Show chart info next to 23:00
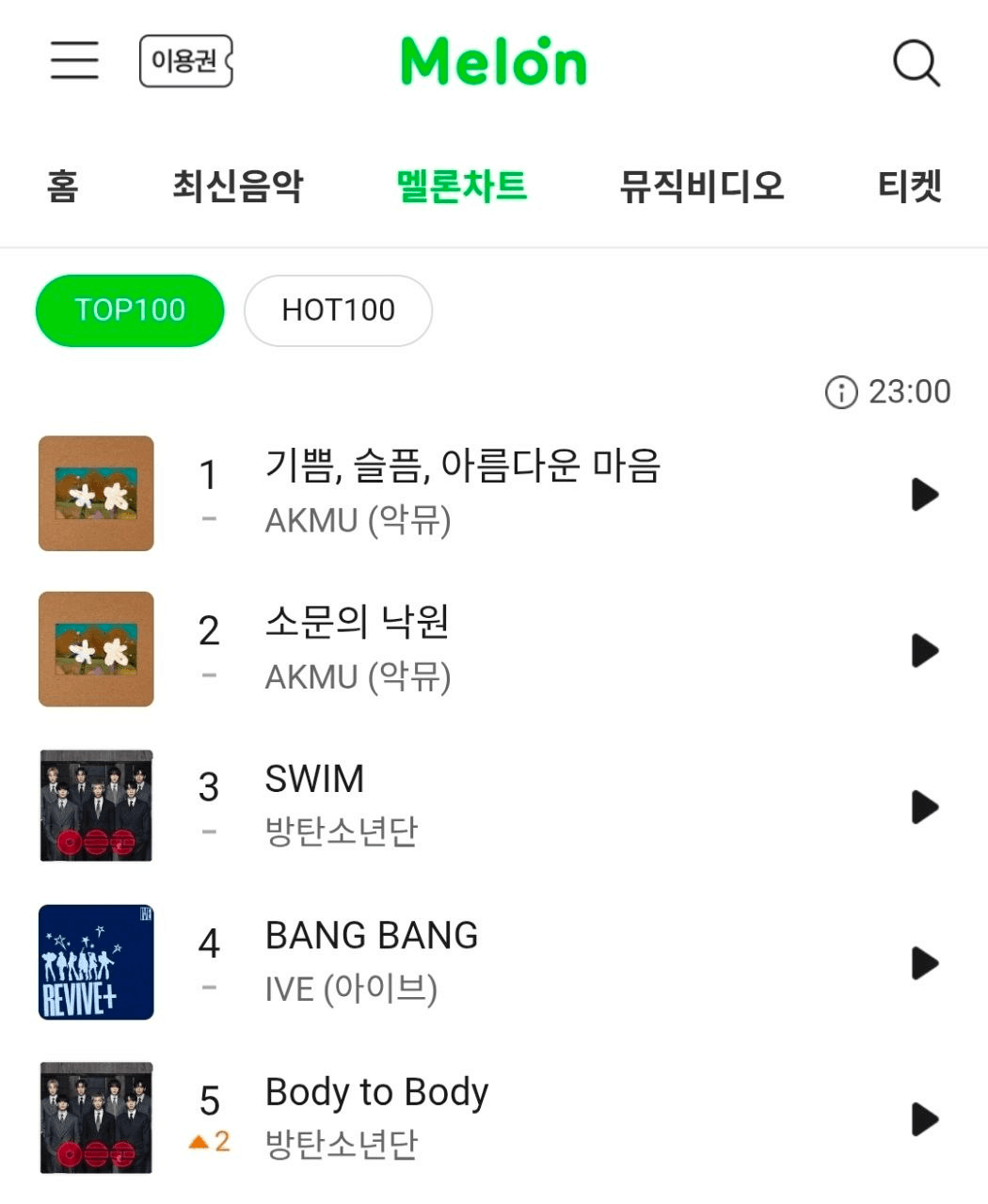 pos(841,392)
